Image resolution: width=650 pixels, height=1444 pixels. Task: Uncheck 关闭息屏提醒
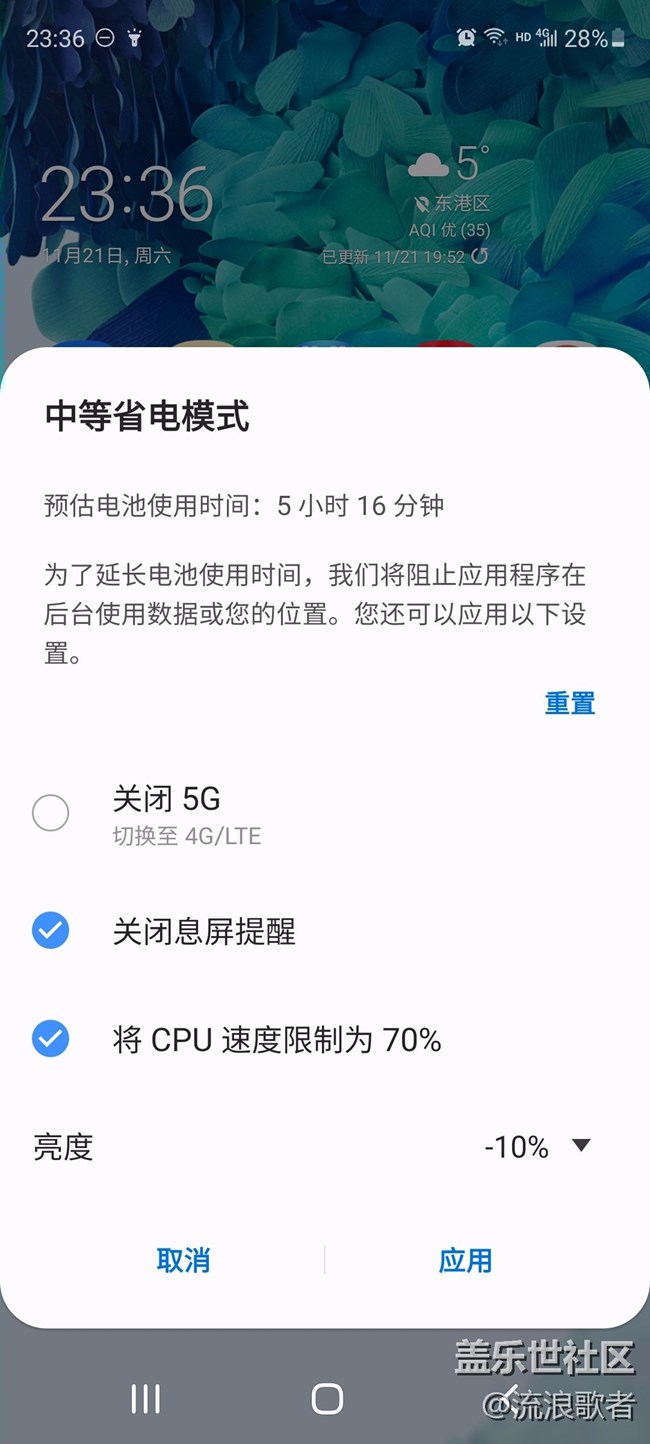pyautogui.click(x=51, y=931)
